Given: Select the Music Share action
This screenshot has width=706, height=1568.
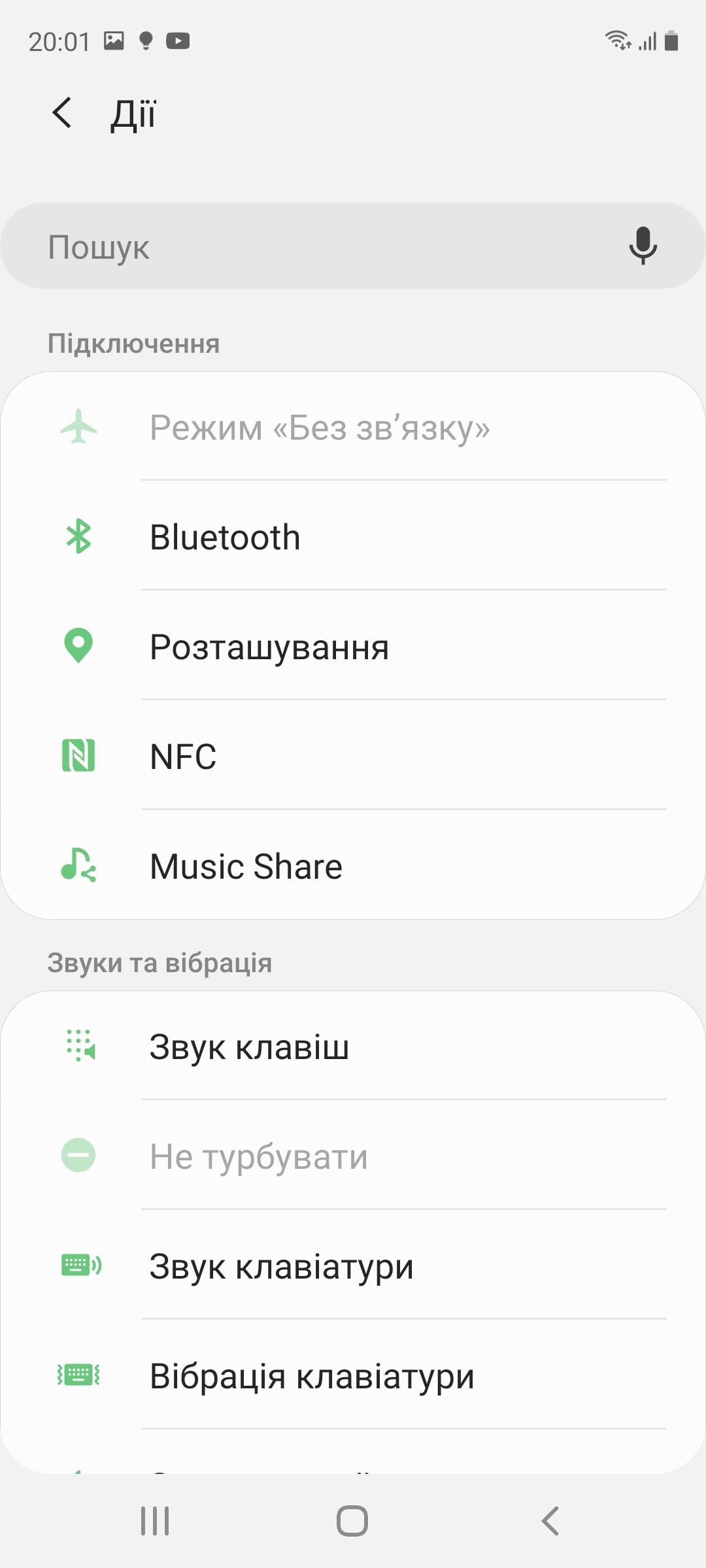Looking at the screenshot, I should (x=353, y=866).
